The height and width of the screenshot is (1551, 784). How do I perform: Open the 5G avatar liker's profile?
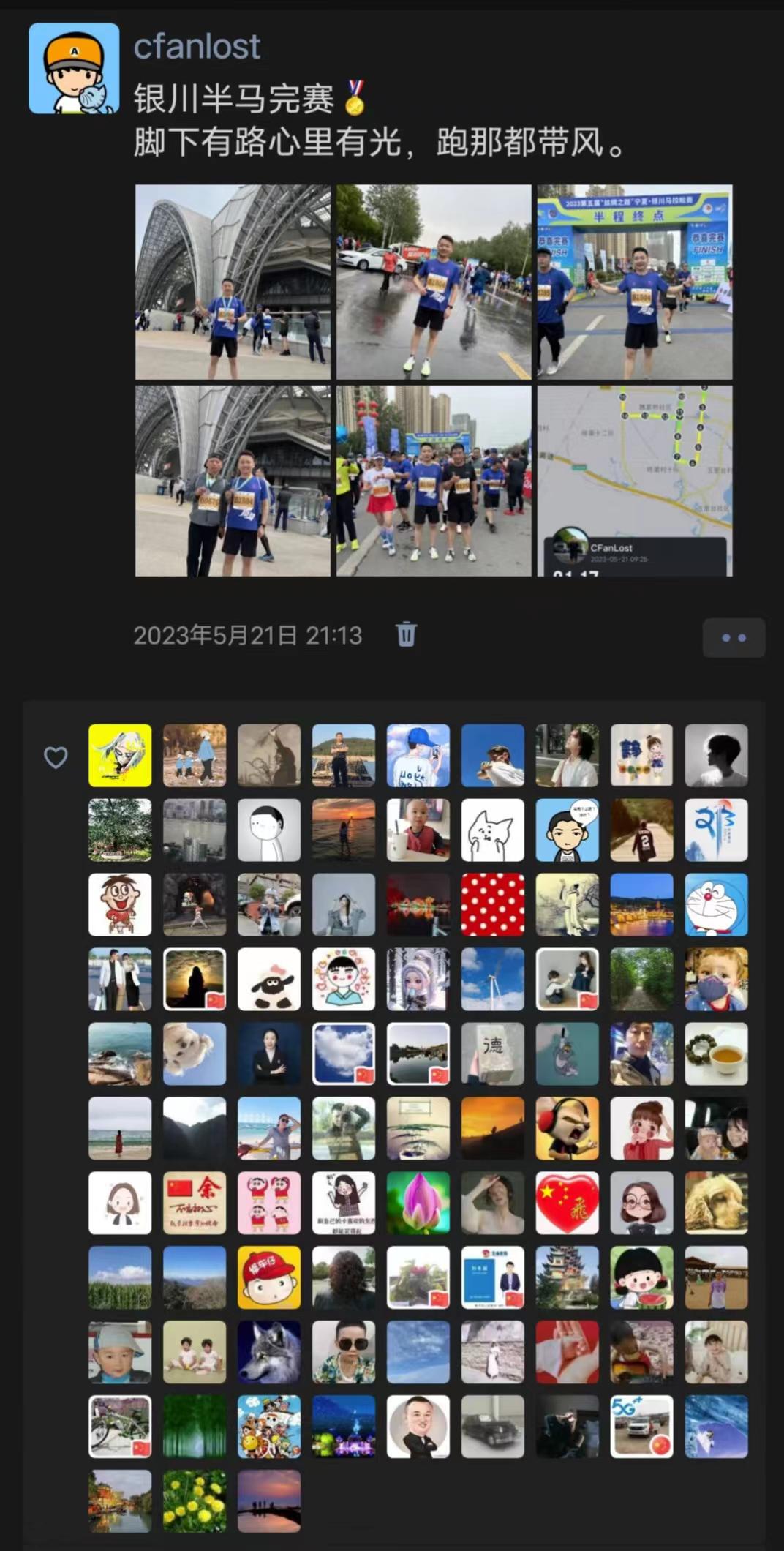[641, 1427]
